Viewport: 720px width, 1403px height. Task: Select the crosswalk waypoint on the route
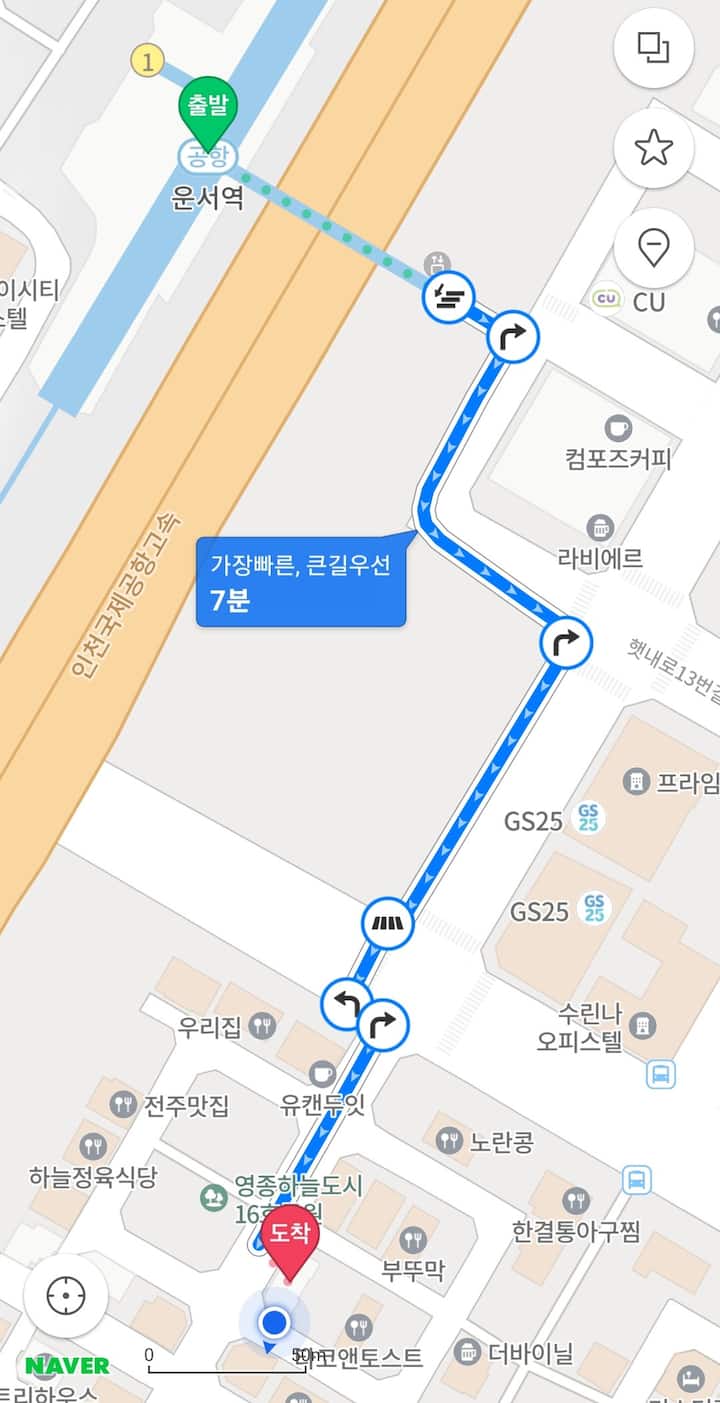pos(388,924)
